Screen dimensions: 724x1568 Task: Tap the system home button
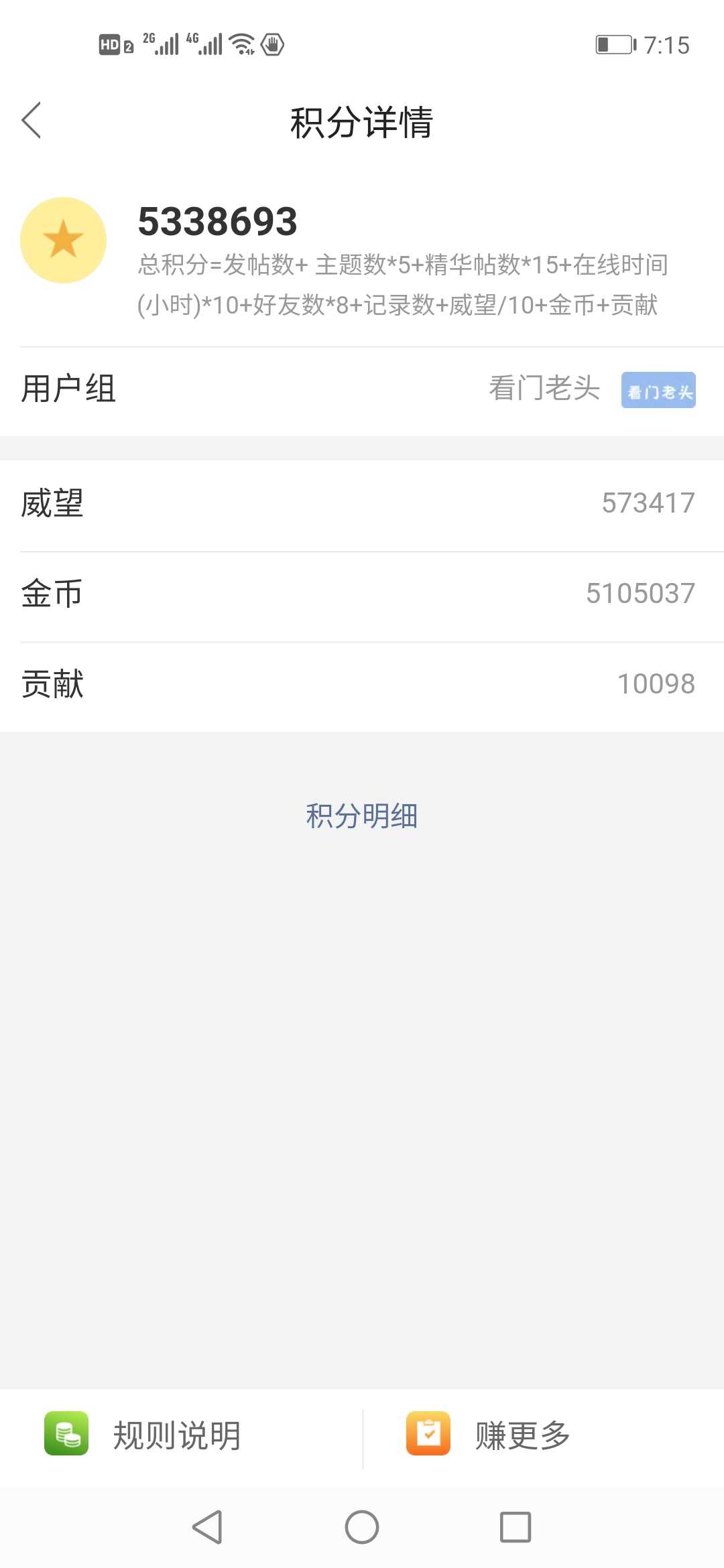click(362, 1527)
